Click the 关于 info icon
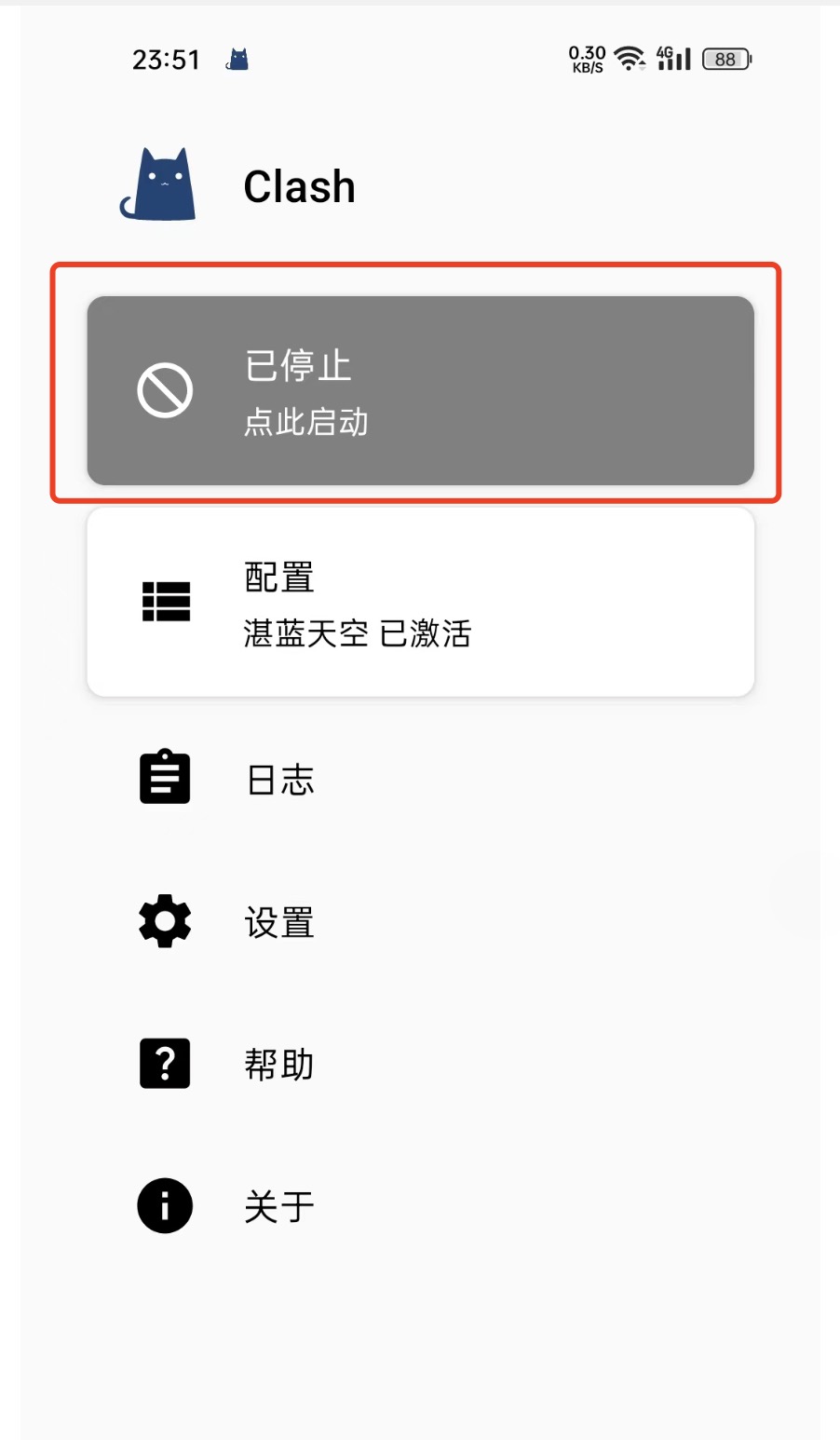Image resolution: width=840 pixels, height=1440 pixels. pos(165,1204)
